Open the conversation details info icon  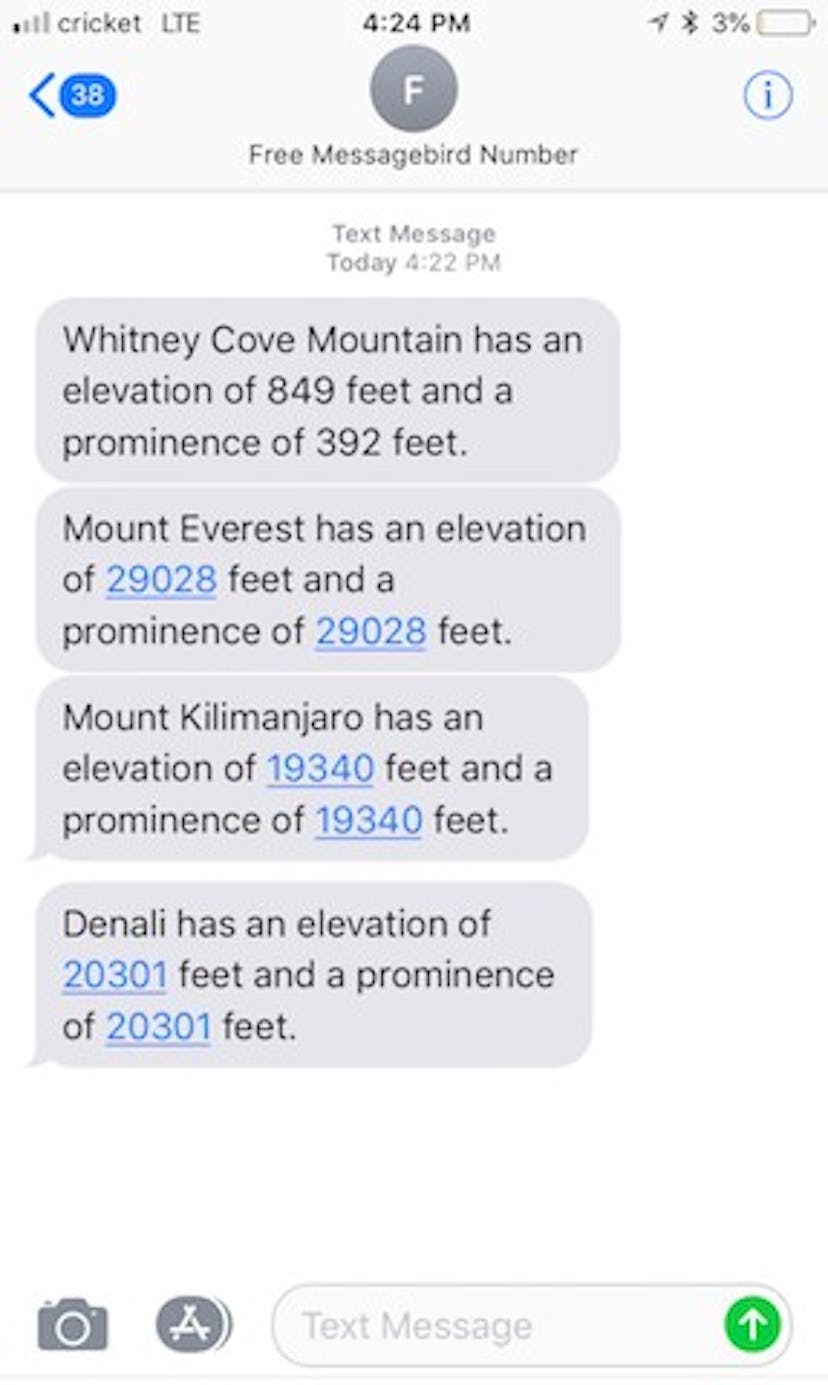coord(767,96)
